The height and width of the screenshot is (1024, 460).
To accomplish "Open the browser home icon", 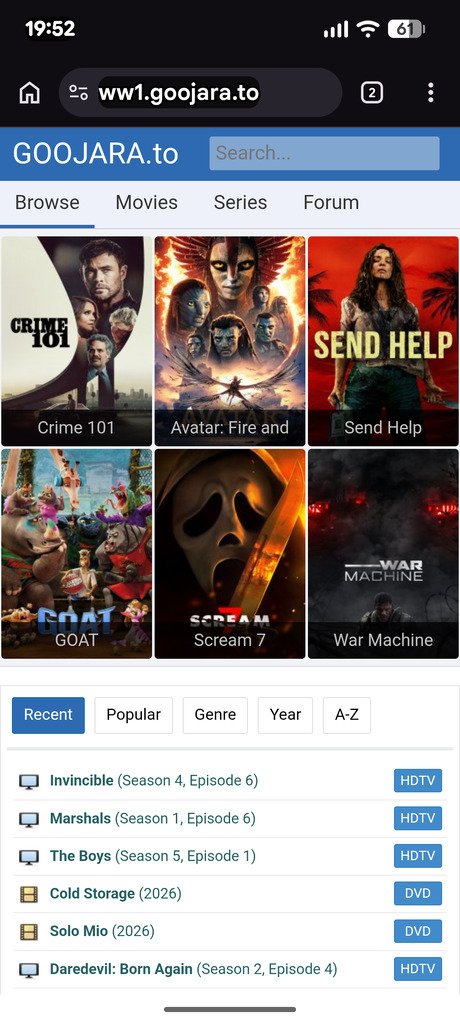I will click(x=29, y=93).
